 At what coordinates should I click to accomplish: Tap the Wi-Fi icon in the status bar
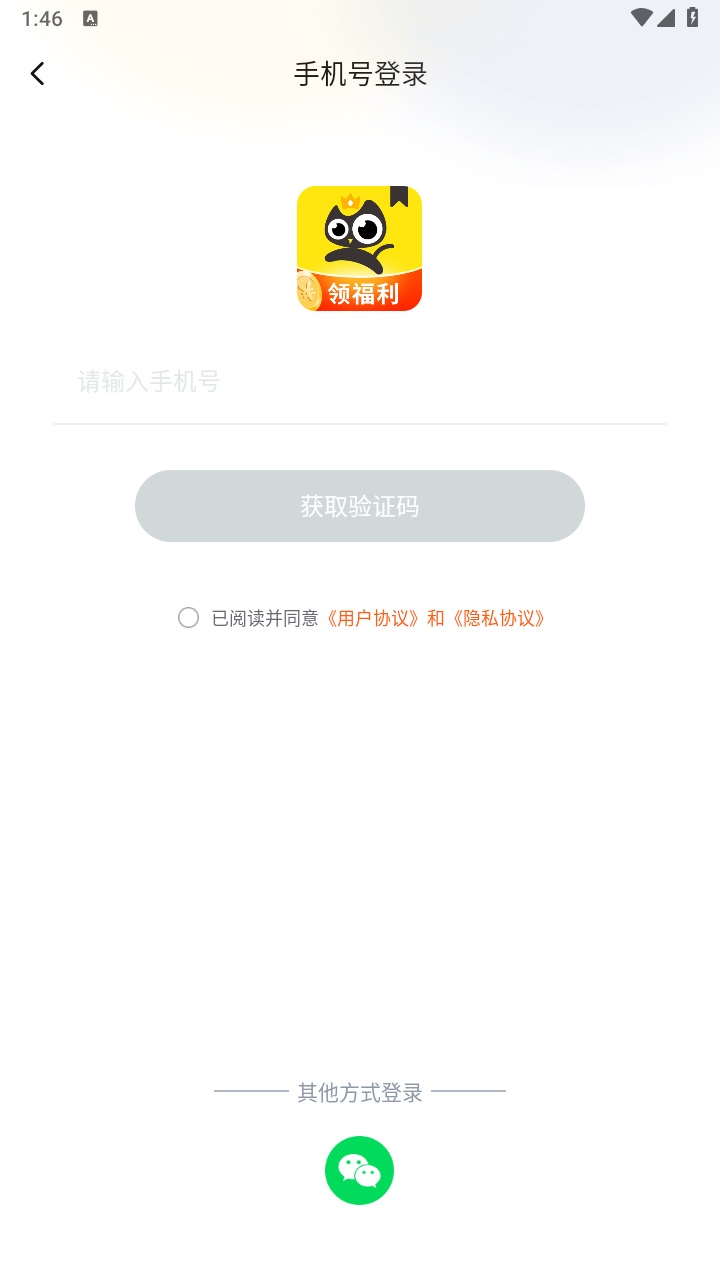pyautogui.click(x=641, y=17)
